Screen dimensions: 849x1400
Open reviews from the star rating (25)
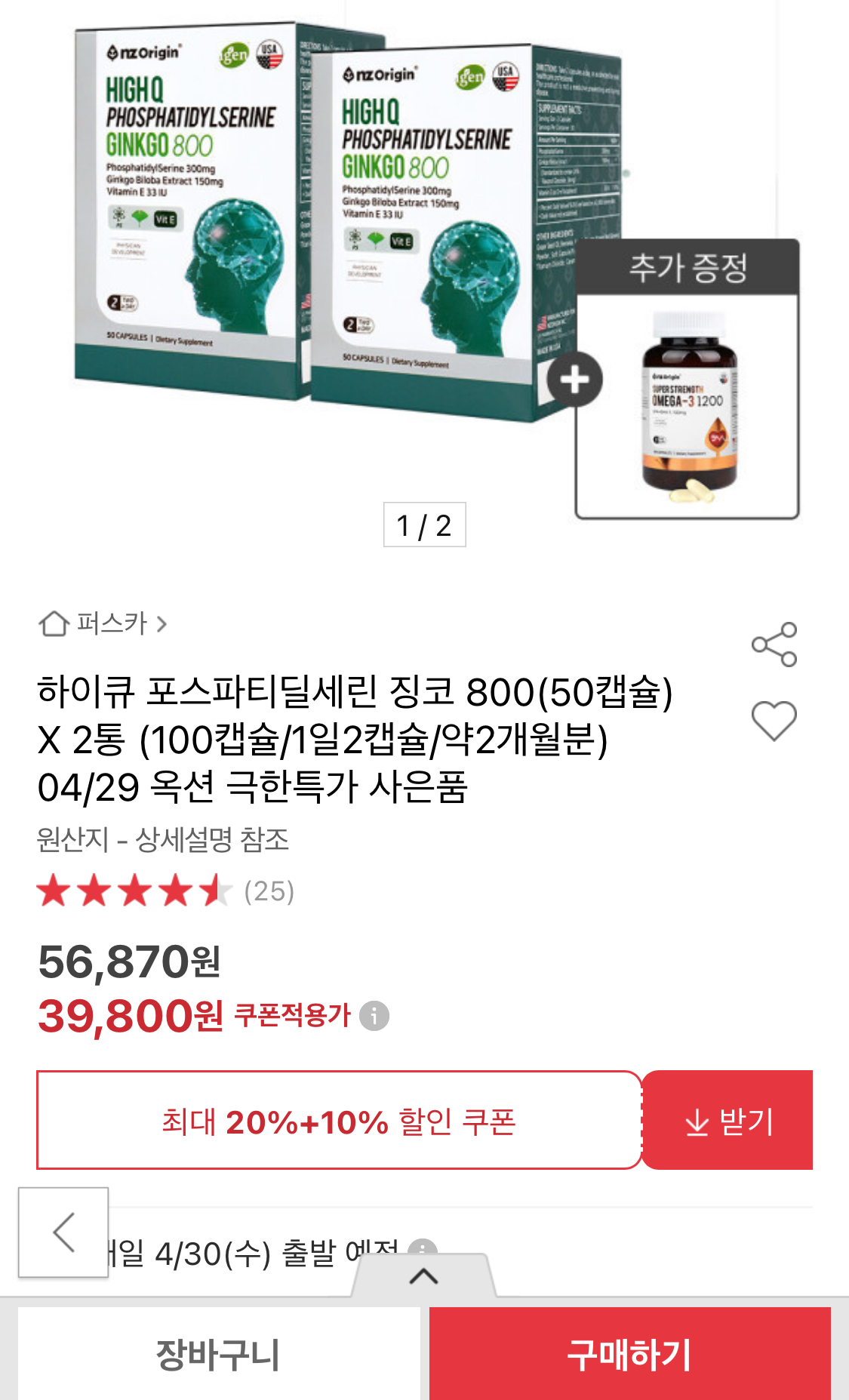coord(166,891)
